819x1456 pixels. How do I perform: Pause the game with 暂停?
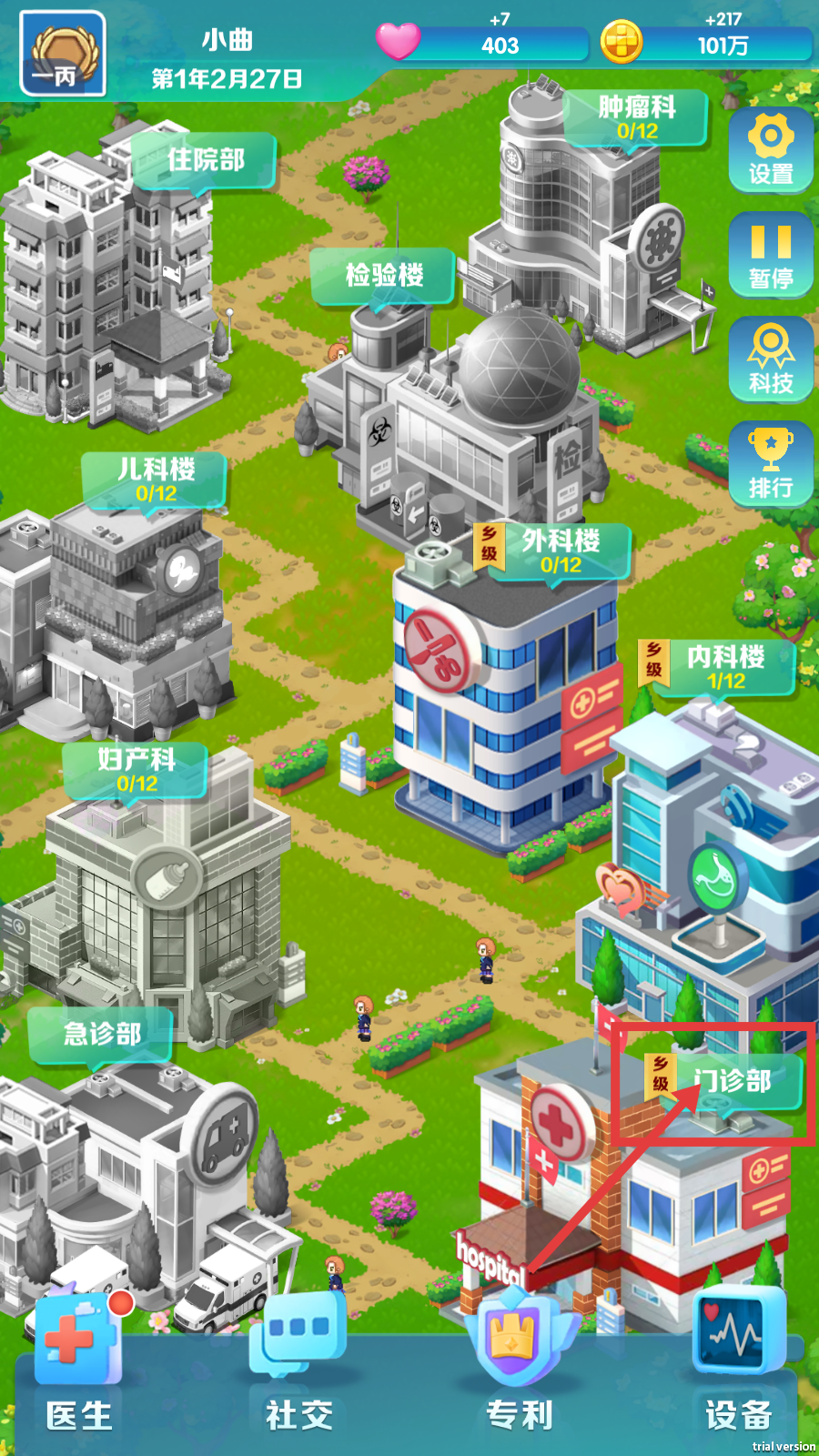tap(770, 255)
